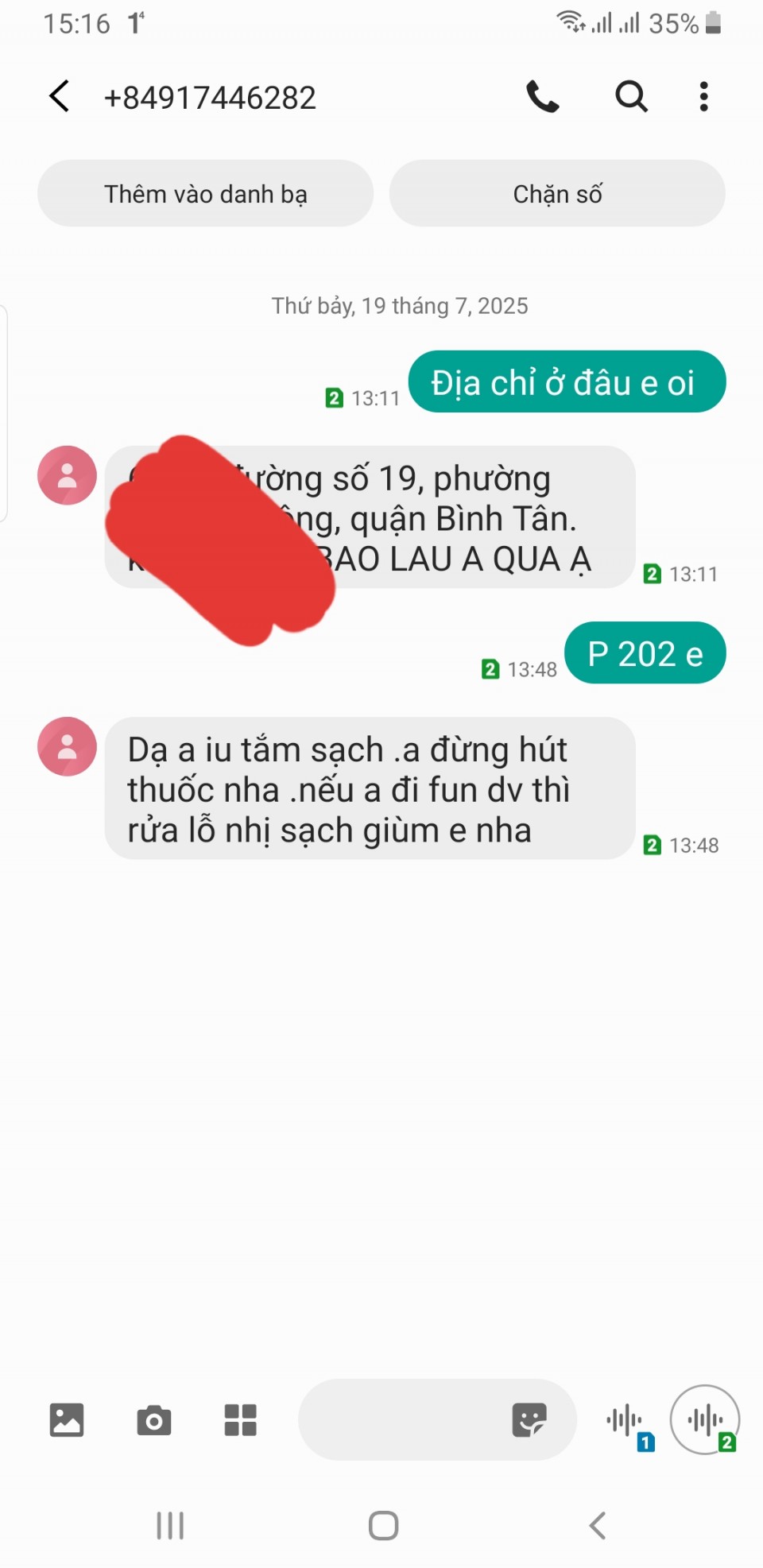Open the sticker emoji picker
This screenshot has height=1568, width=763.
click(529, 1420)
